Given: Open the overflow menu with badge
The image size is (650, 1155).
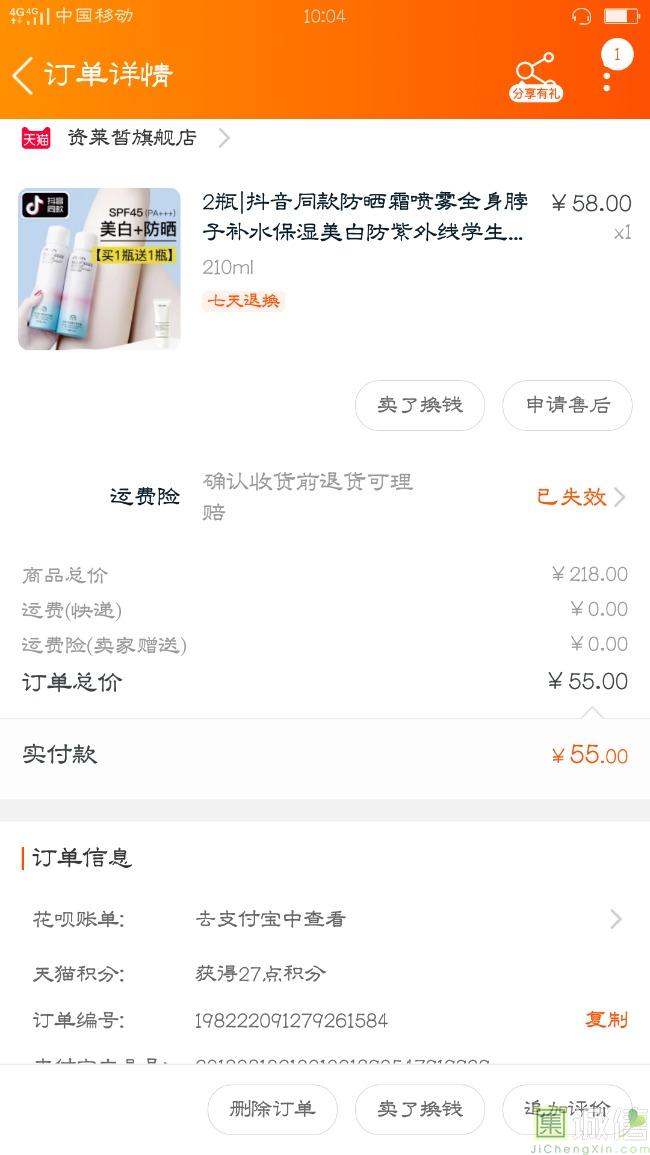Looking at the screenshot, I should [x=607, y=72].
